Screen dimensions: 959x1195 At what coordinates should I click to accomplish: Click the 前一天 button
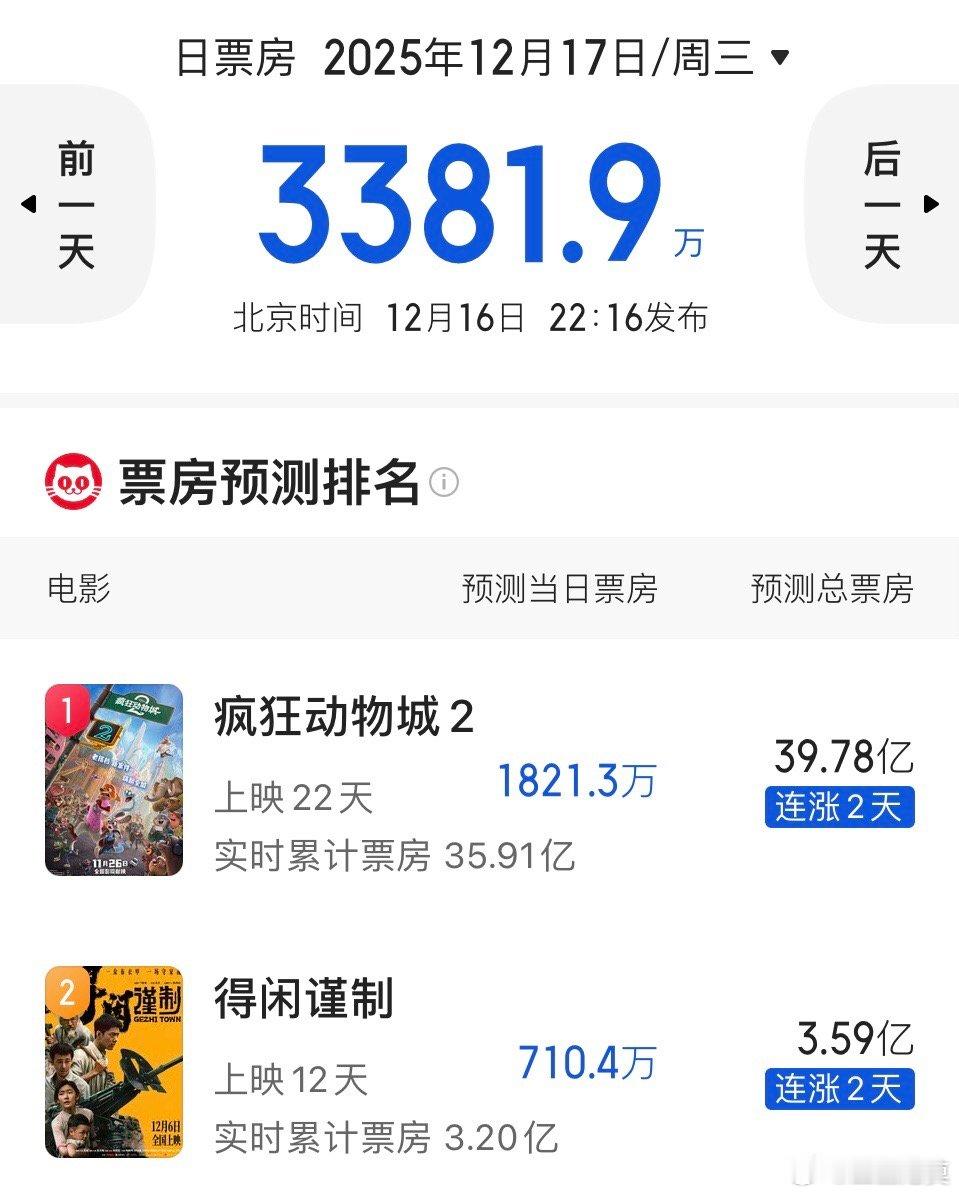pos(77,203)
